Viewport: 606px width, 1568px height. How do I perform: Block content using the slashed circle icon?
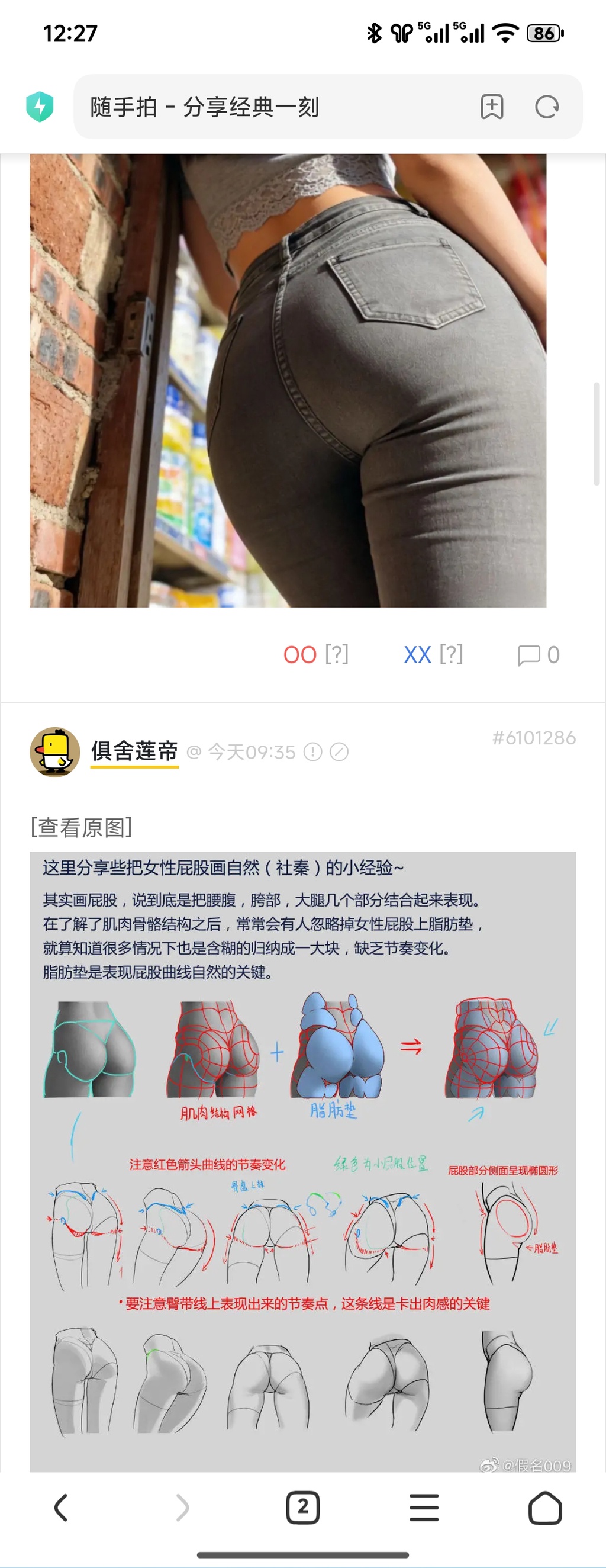(x=339, y=753)
